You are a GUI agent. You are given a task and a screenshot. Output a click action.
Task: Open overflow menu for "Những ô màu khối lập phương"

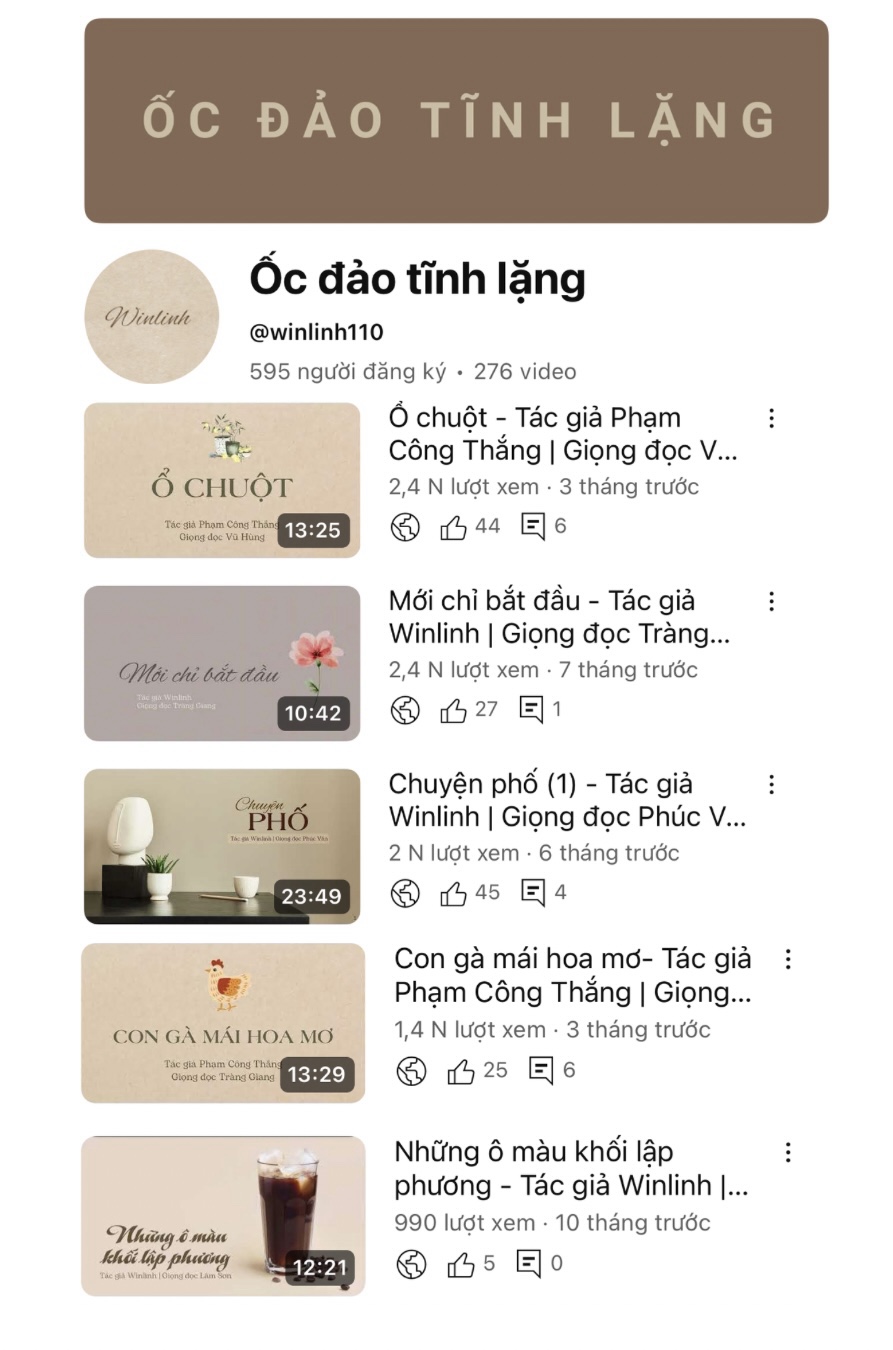(789, 1152)
